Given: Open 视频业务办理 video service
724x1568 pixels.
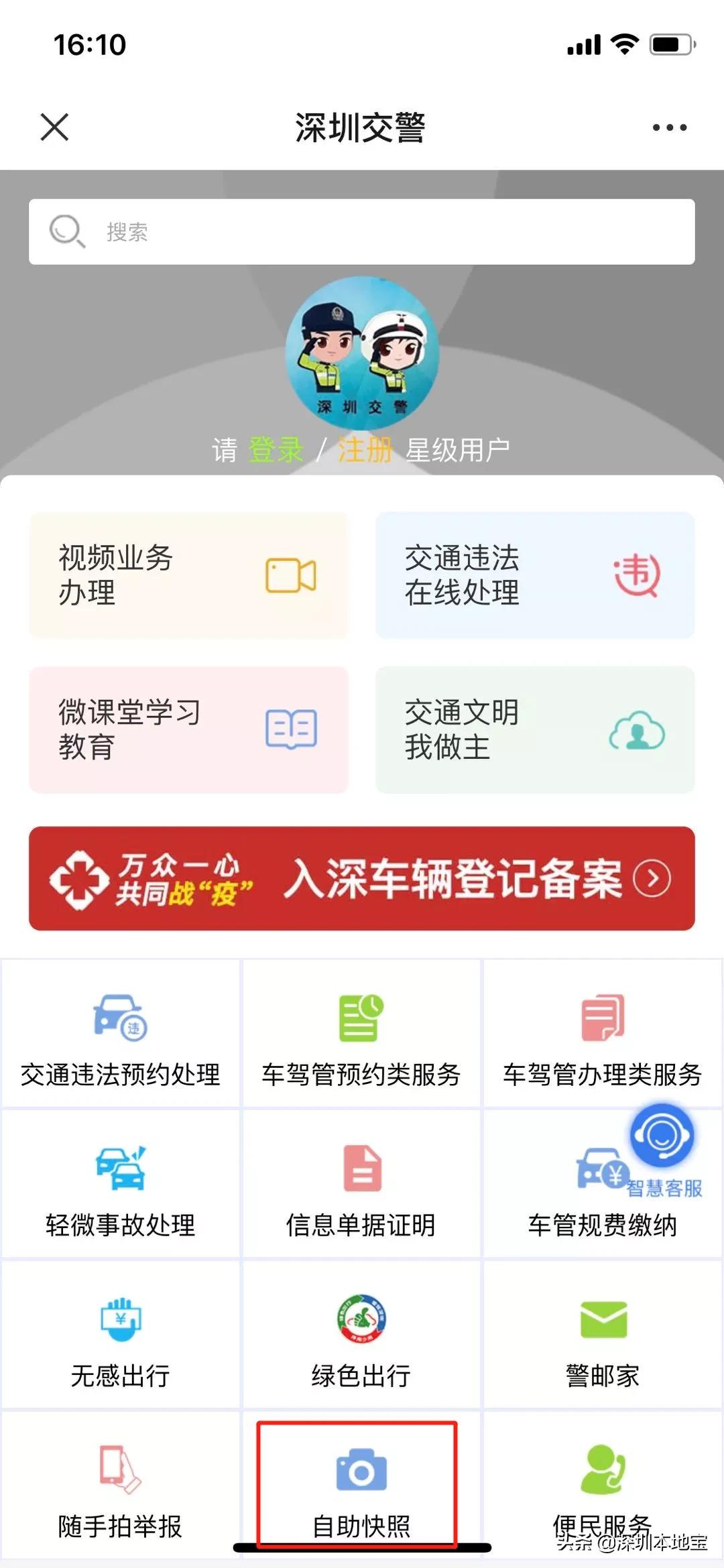Looking at the screenshot, I should 188,575.
